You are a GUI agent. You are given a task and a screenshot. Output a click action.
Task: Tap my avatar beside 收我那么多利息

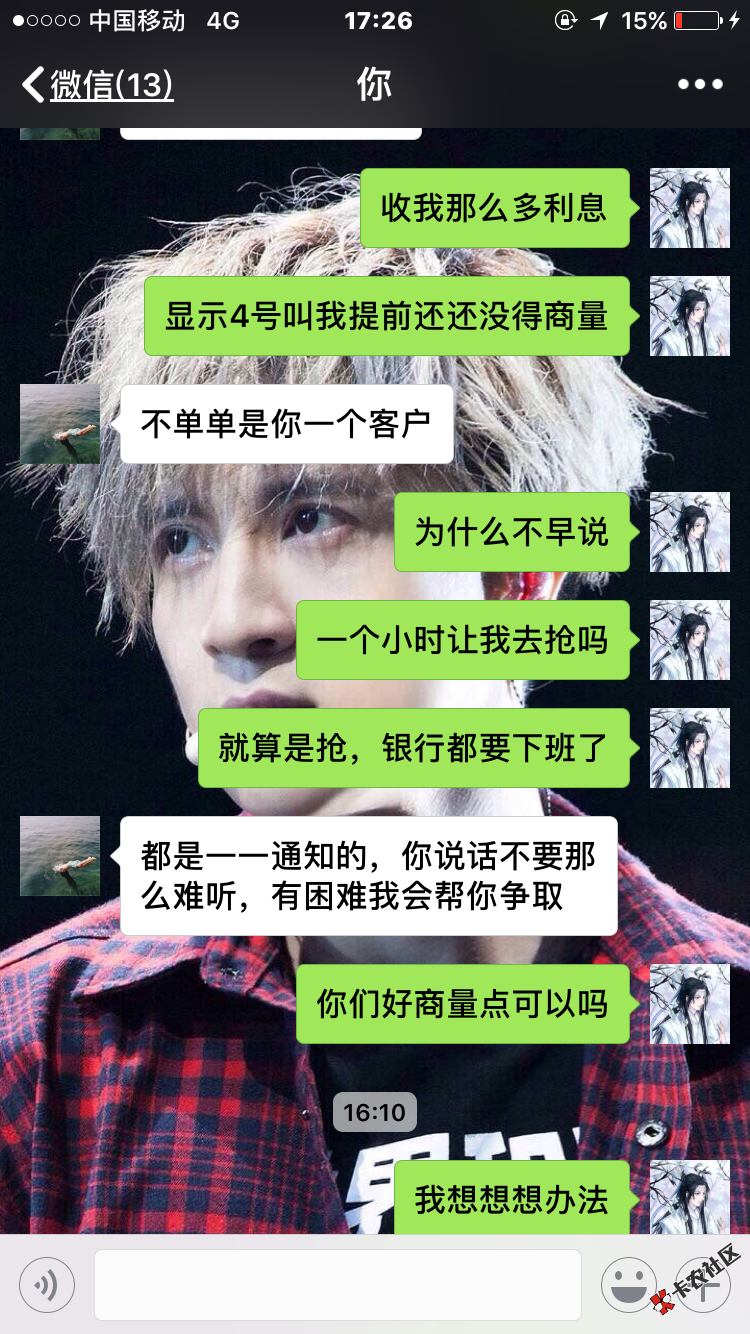click(x=690, y=208)
